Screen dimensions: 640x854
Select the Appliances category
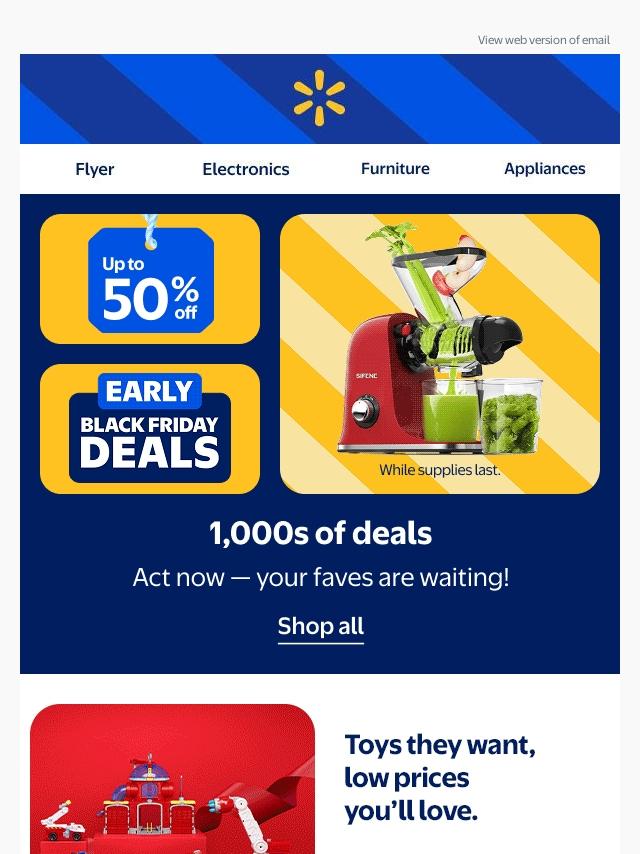[x=545, y=168]
